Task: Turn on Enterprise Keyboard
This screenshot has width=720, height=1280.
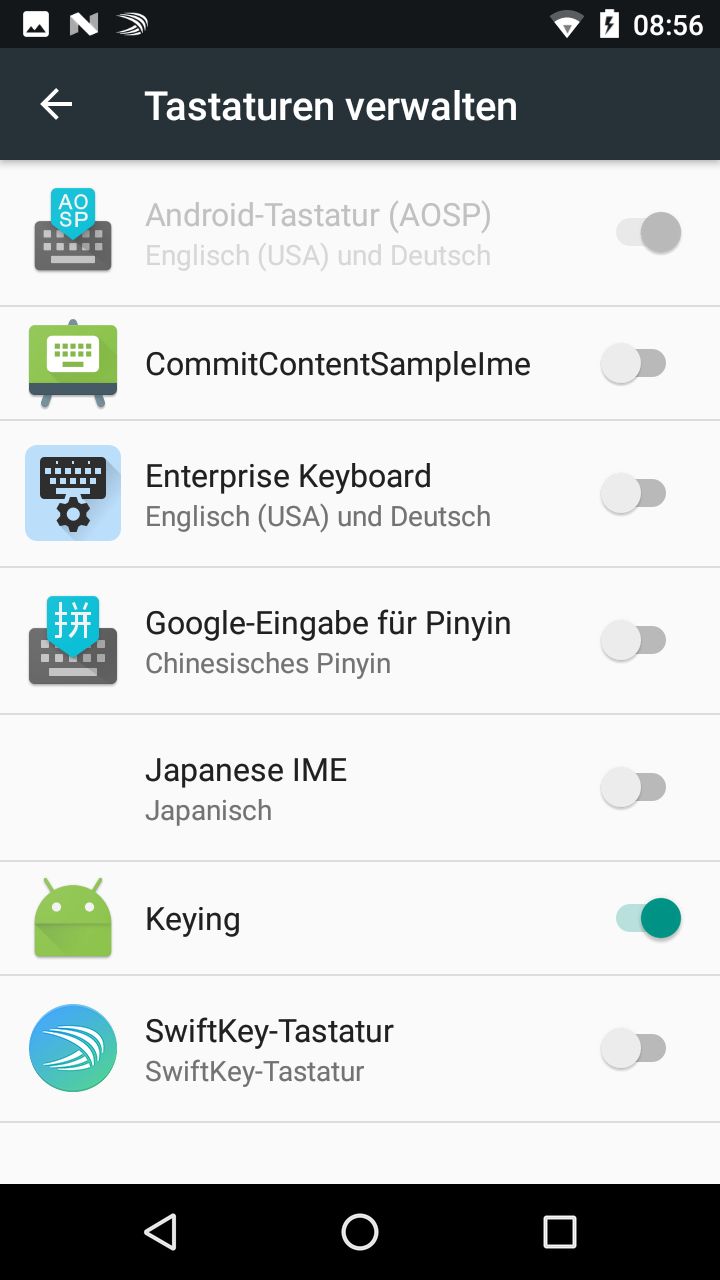Action: tap(633, 493)
